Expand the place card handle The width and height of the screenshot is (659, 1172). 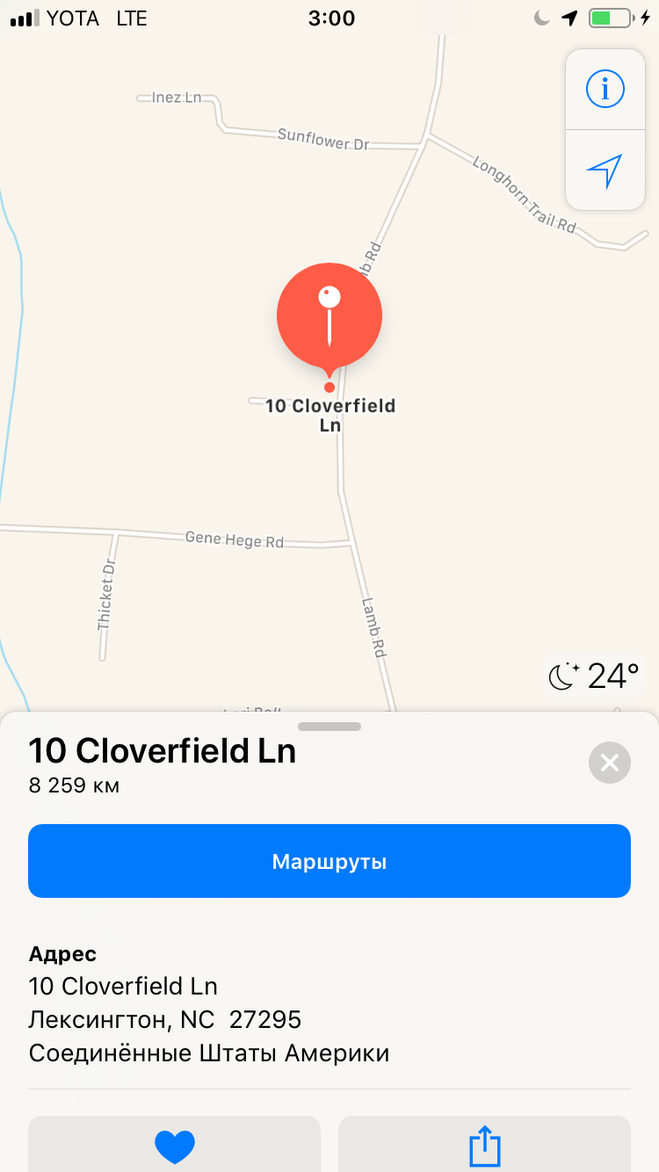(329, 726)
